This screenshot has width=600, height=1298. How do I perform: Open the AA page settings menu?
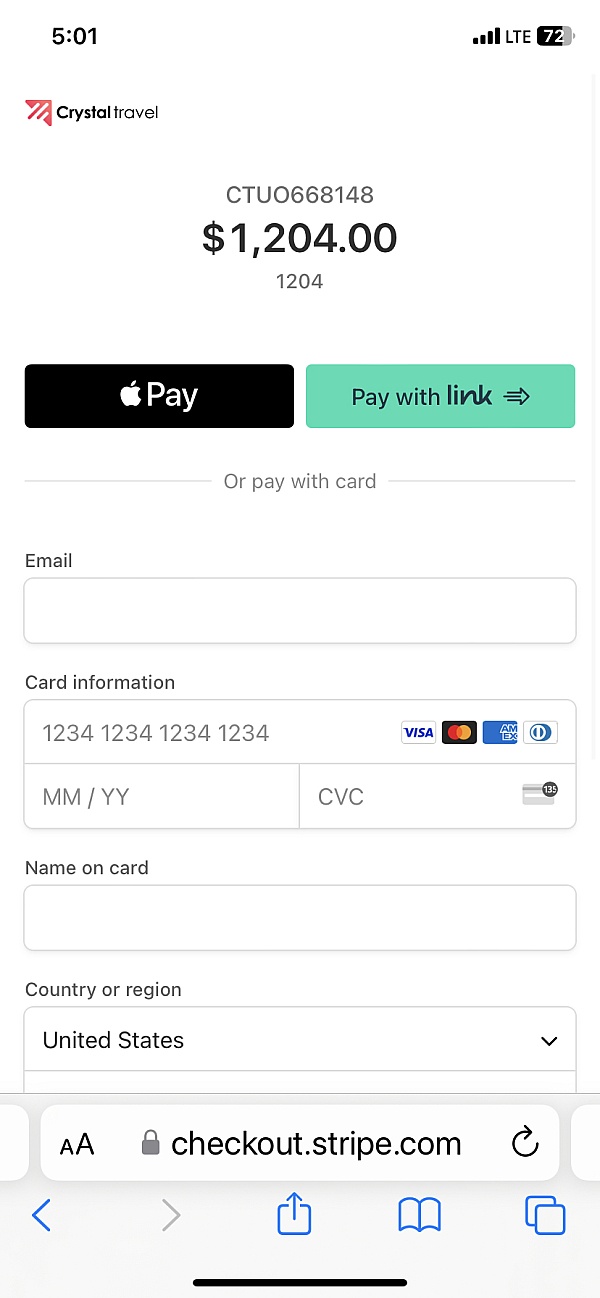coord(77,1144)
